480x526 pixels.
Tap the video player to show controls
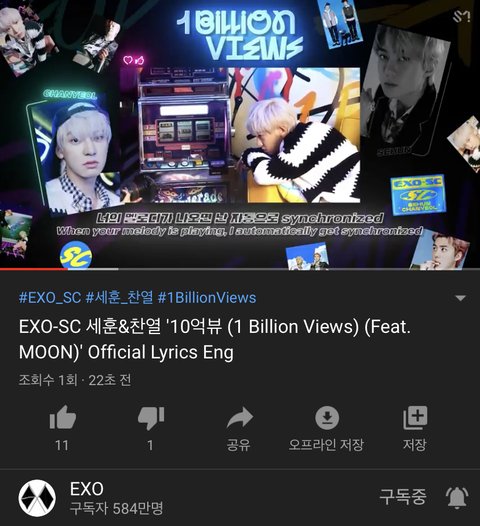240,134
